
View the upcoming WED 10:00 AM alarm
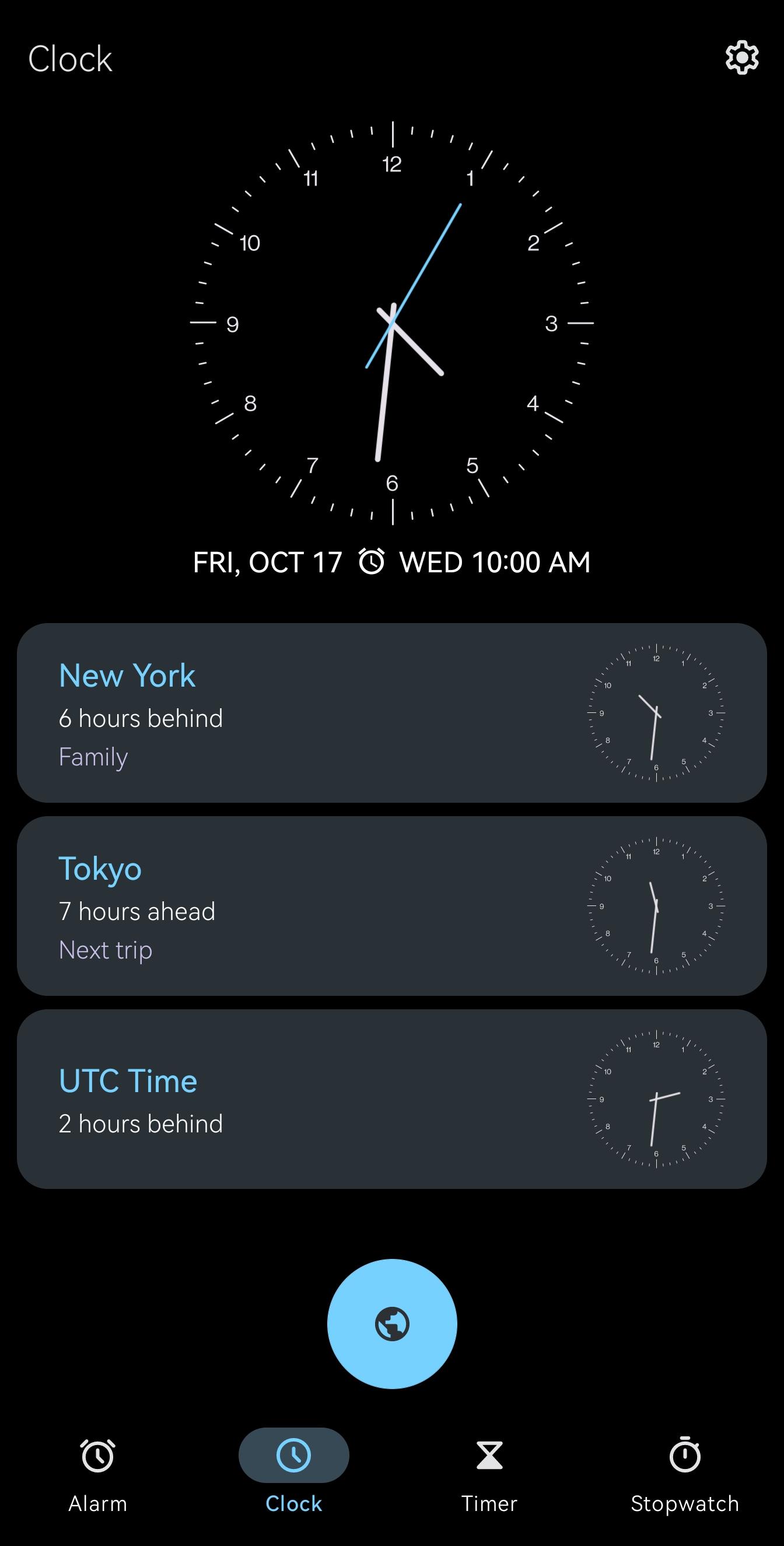pos(474,562)
